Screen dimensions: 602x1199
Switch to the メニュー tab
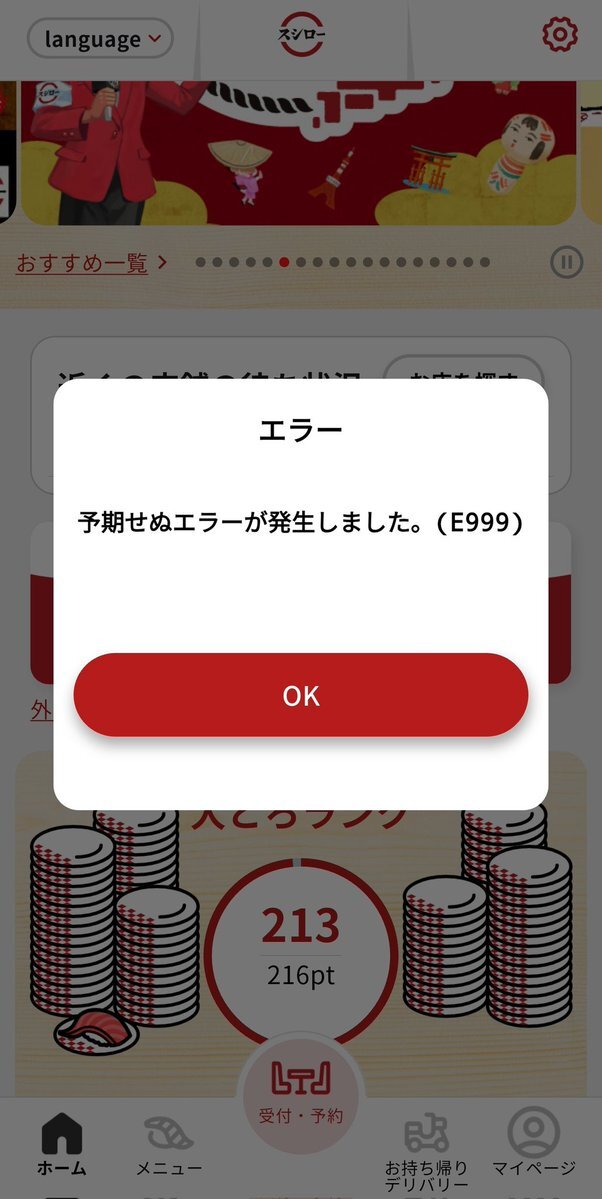[169, 1145]
